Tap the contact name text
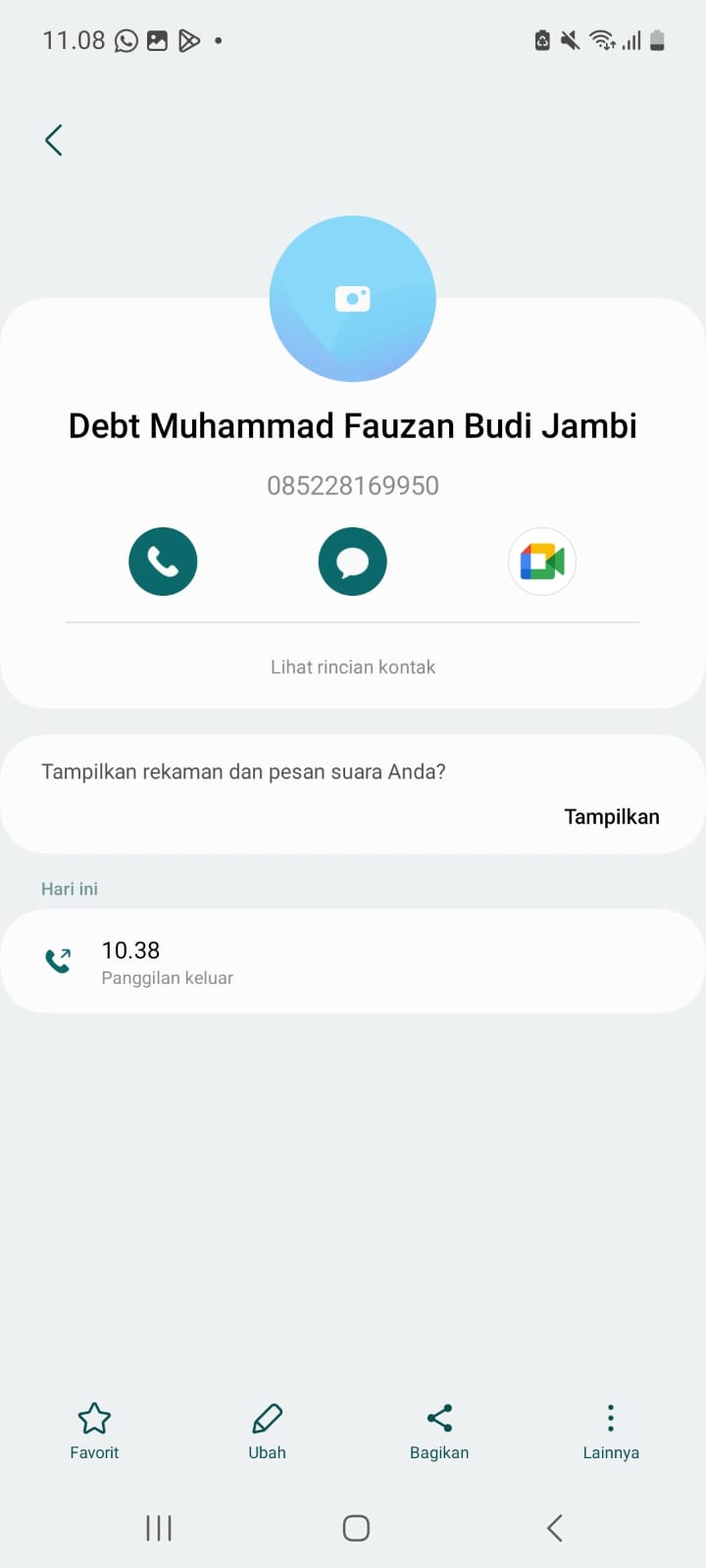Screen dimensions: 706x1568 coord(352,425)
